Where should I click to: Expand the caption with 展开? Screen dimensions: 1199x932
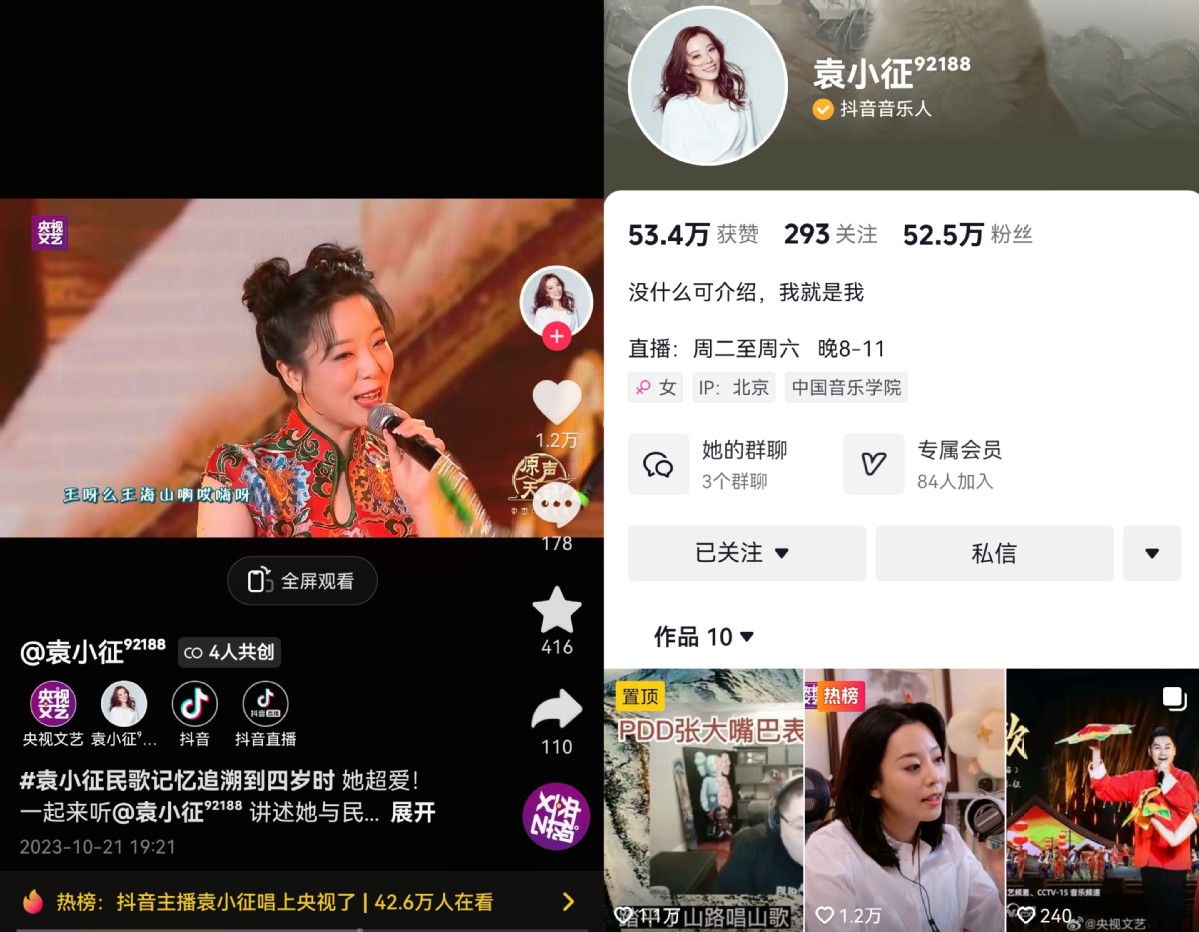[412, 812]
